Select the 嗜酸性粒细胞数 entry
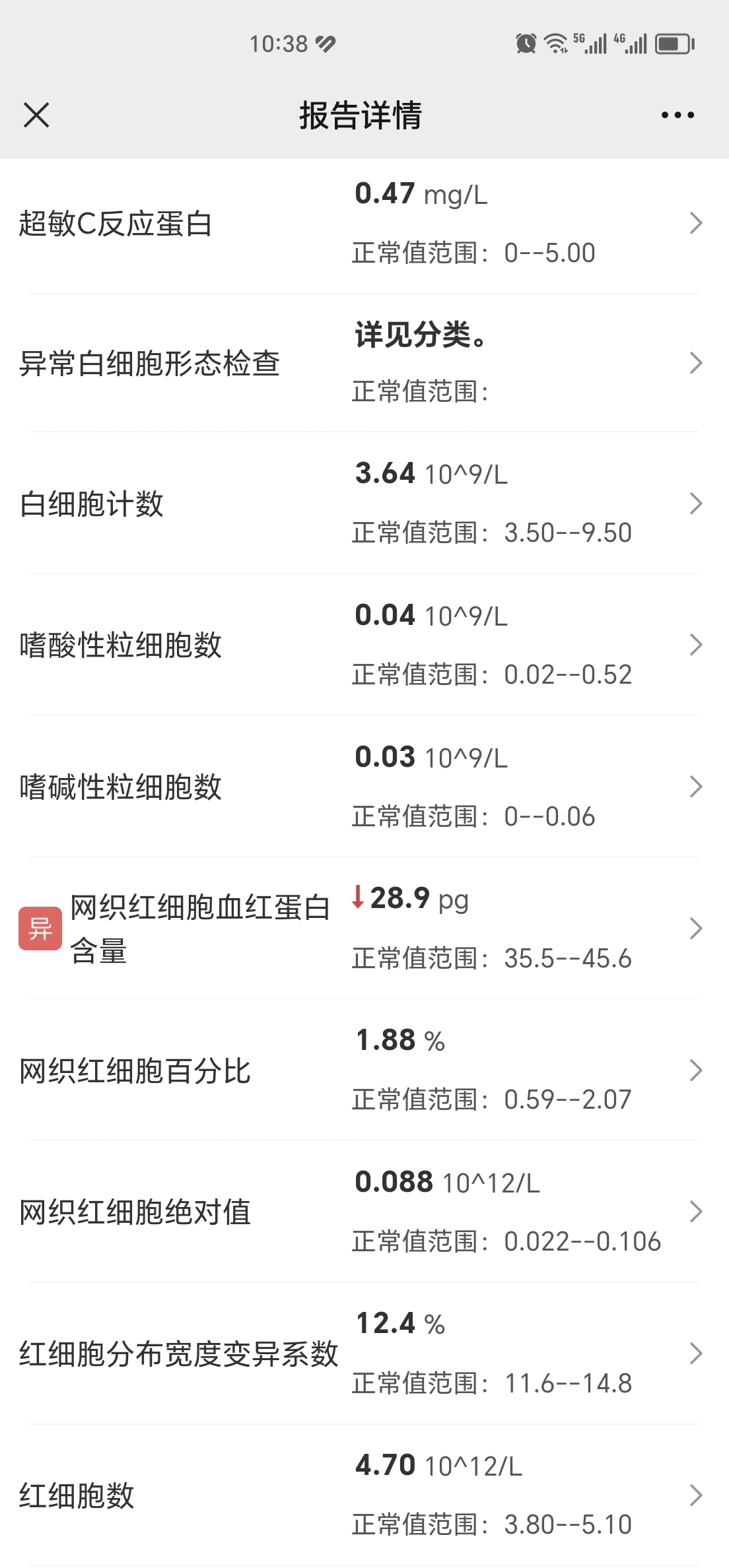This screenshot has width=729, height=1568. 364,645
